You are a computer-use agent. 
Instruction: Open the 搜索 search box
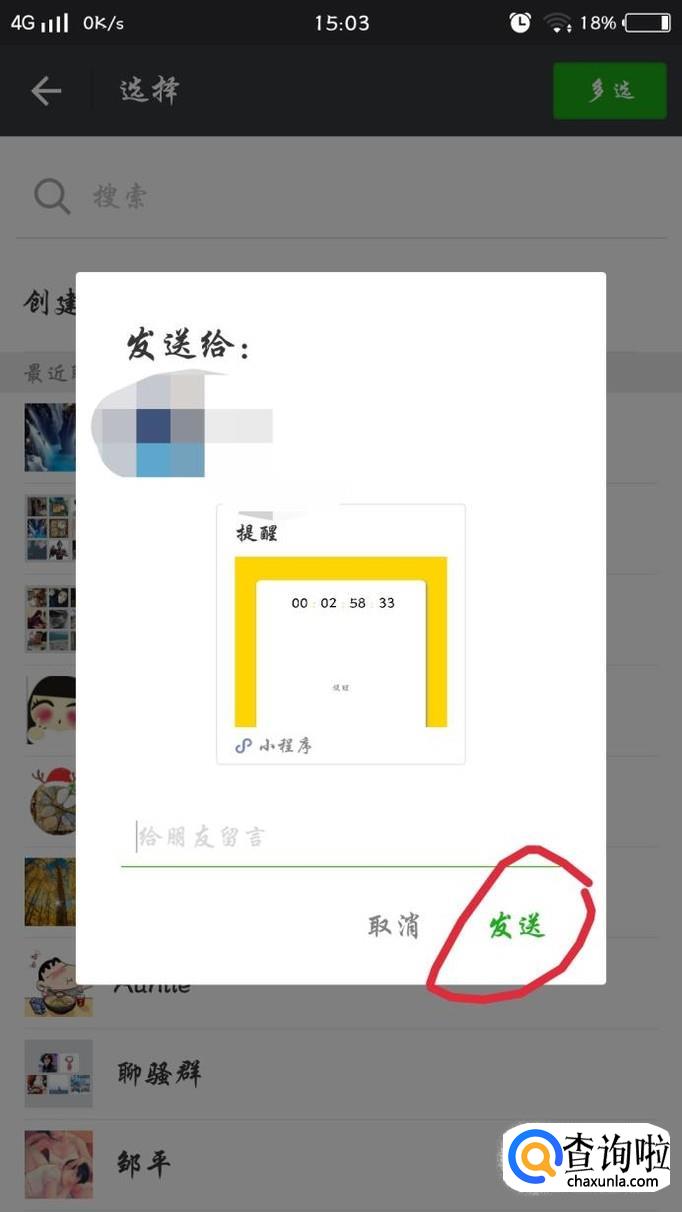click(340, 196)
